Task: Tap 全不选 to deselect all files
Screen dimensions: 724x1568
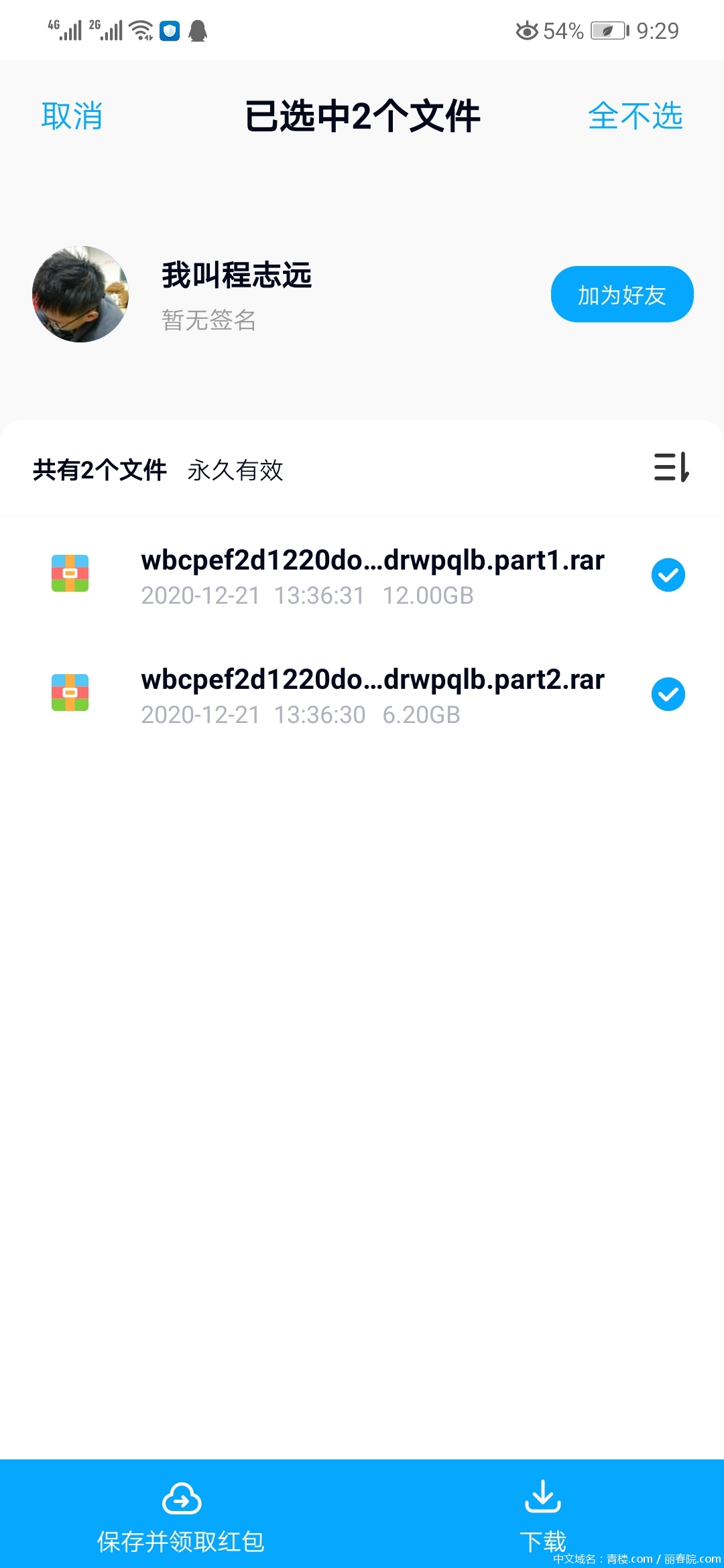Action: [635, 115]
